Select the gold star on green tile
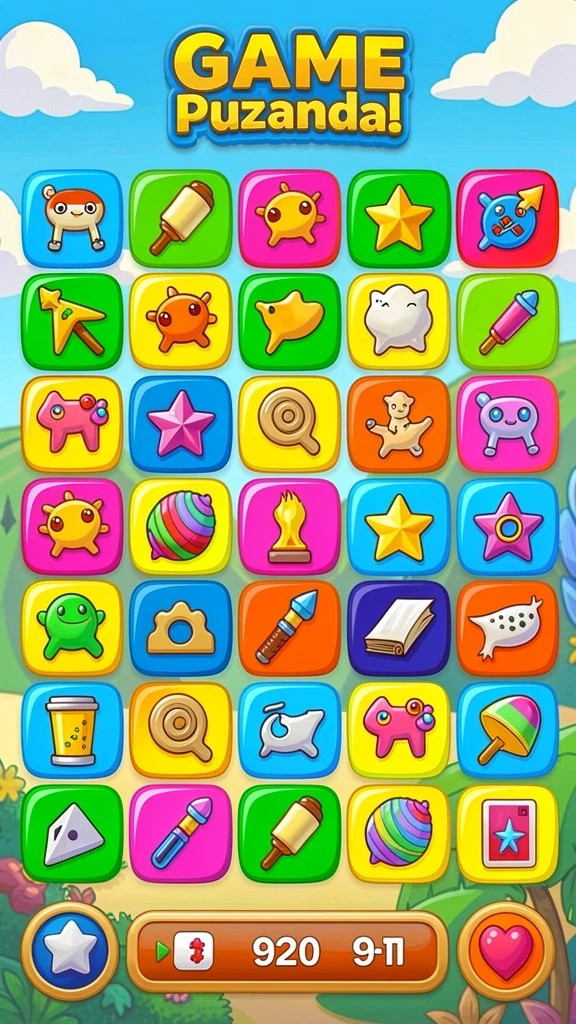Image resolution: width=576 pixels, height=1024 pixels. pos(398,219)
